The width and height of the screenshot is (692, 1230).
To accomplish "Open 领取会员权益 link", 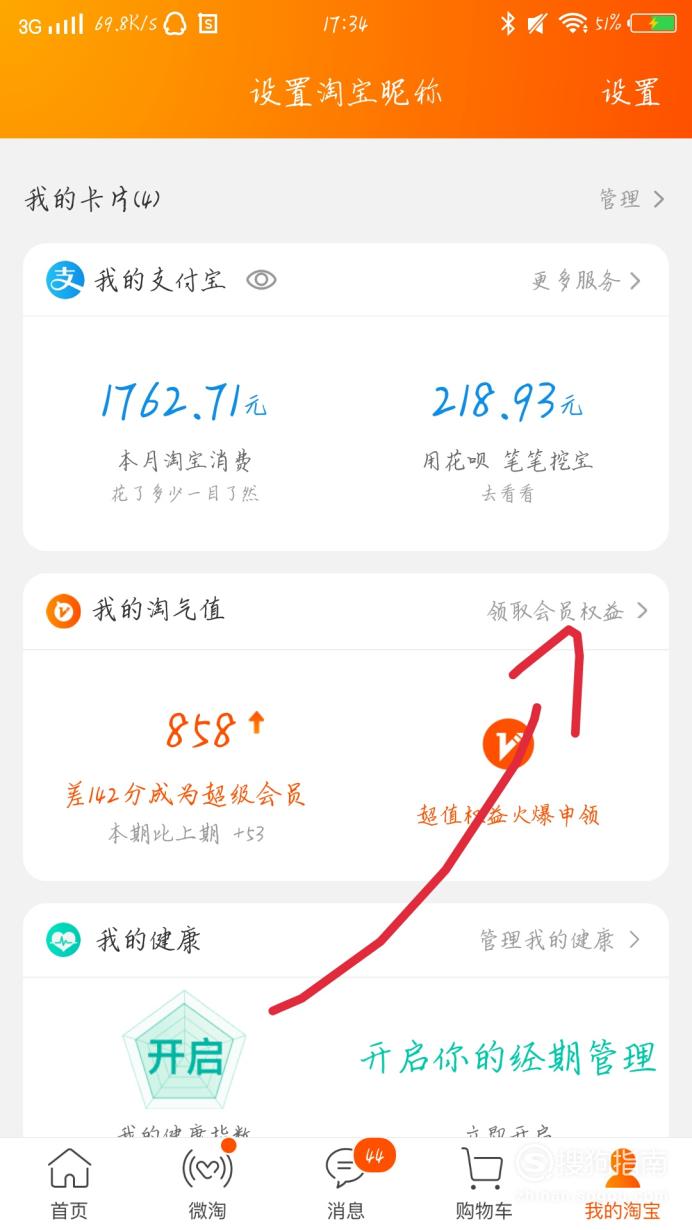I will tap(567, 610).
